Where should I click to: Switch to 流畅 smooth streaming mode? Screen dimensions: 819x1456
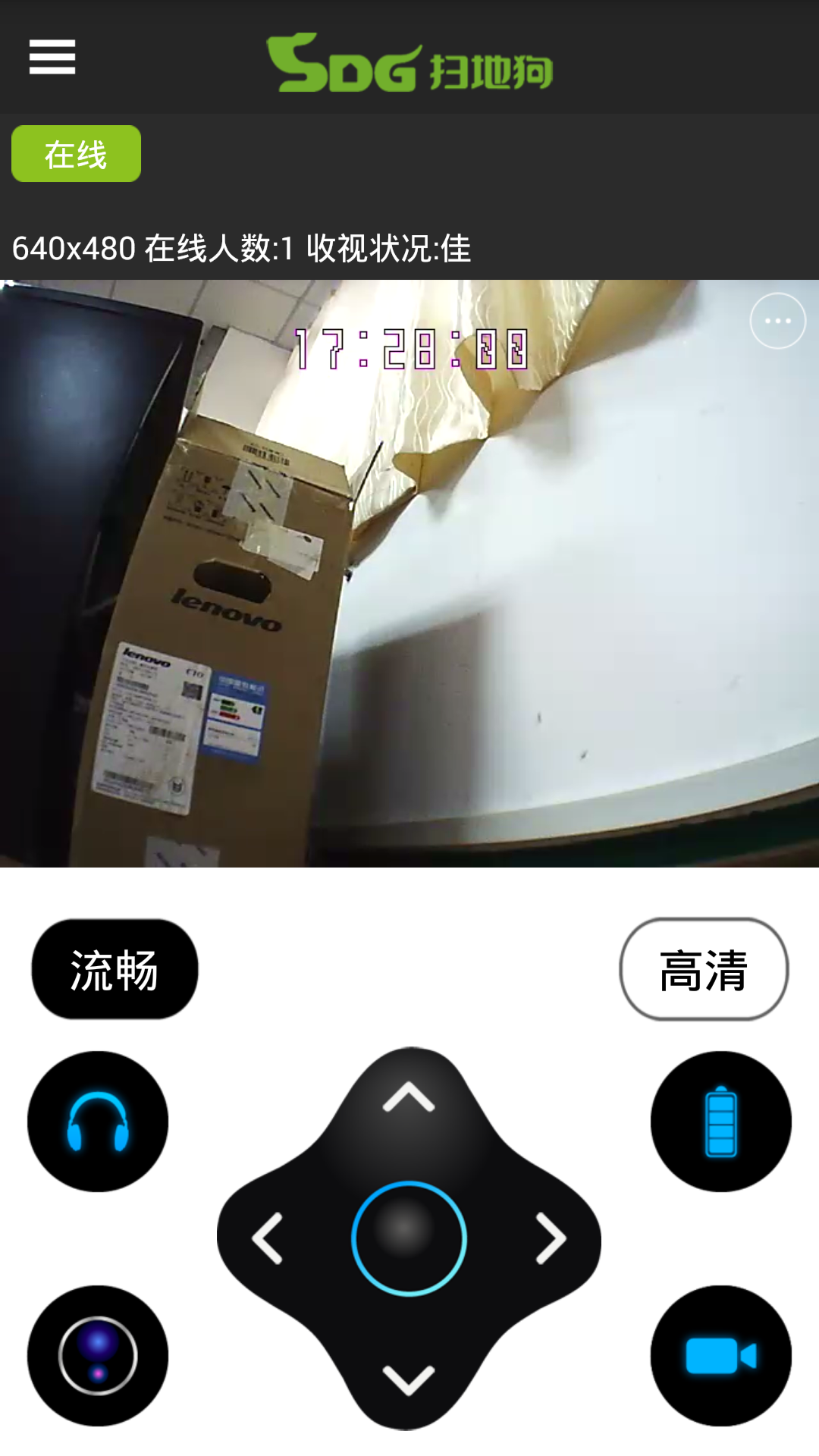pos(114,971)
